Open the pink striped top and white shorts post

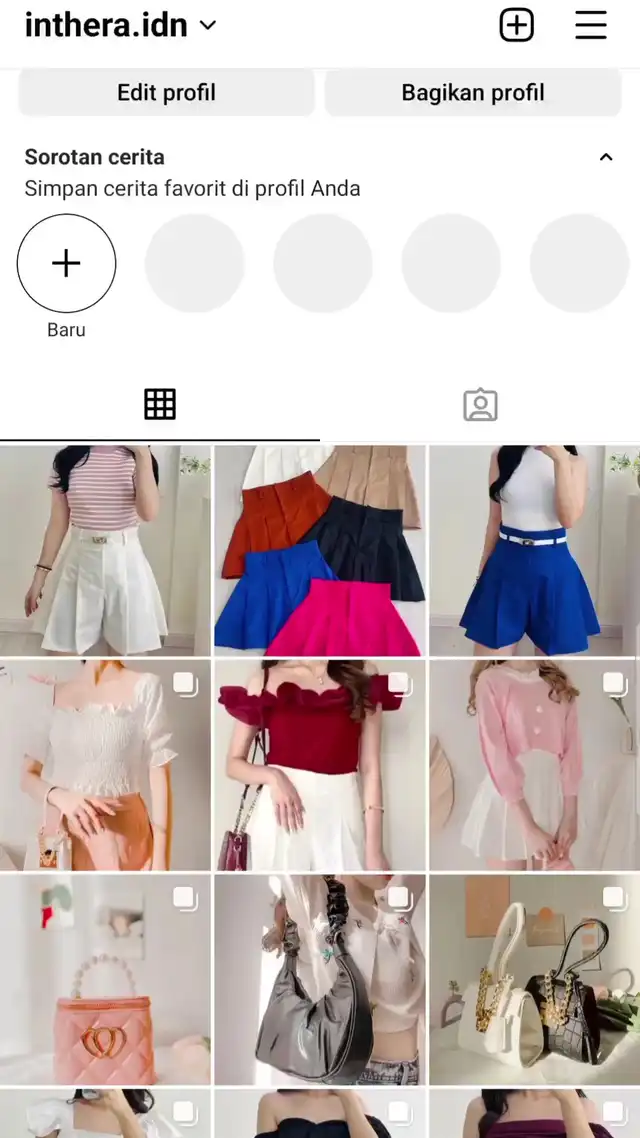[105, 551]
